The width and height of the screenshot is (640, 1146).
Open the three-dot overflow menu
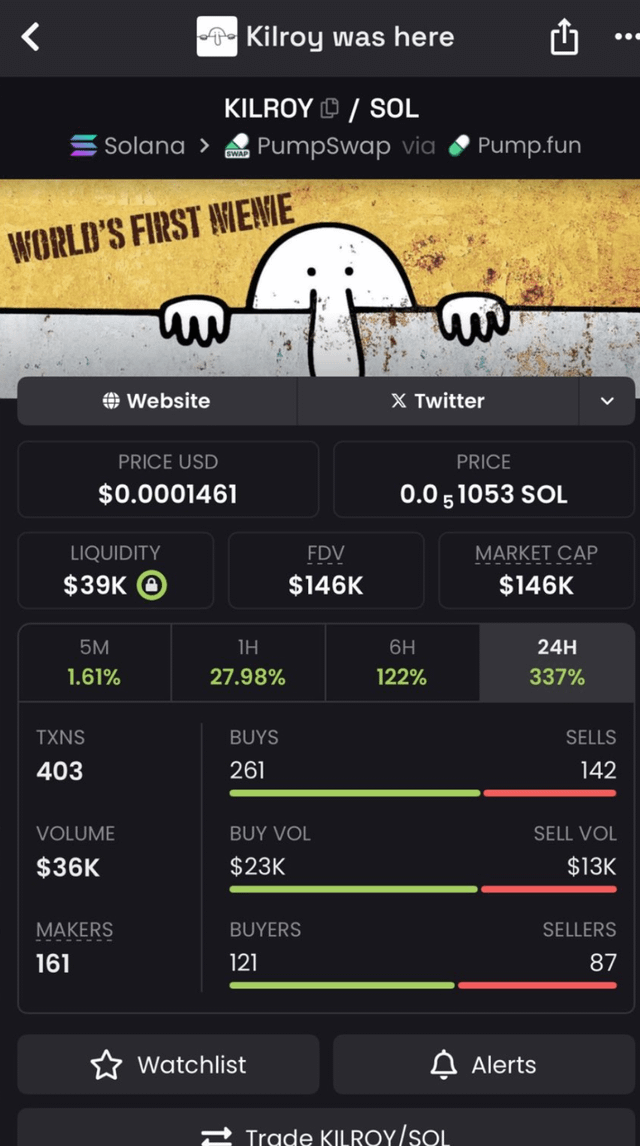pos(625,38)
